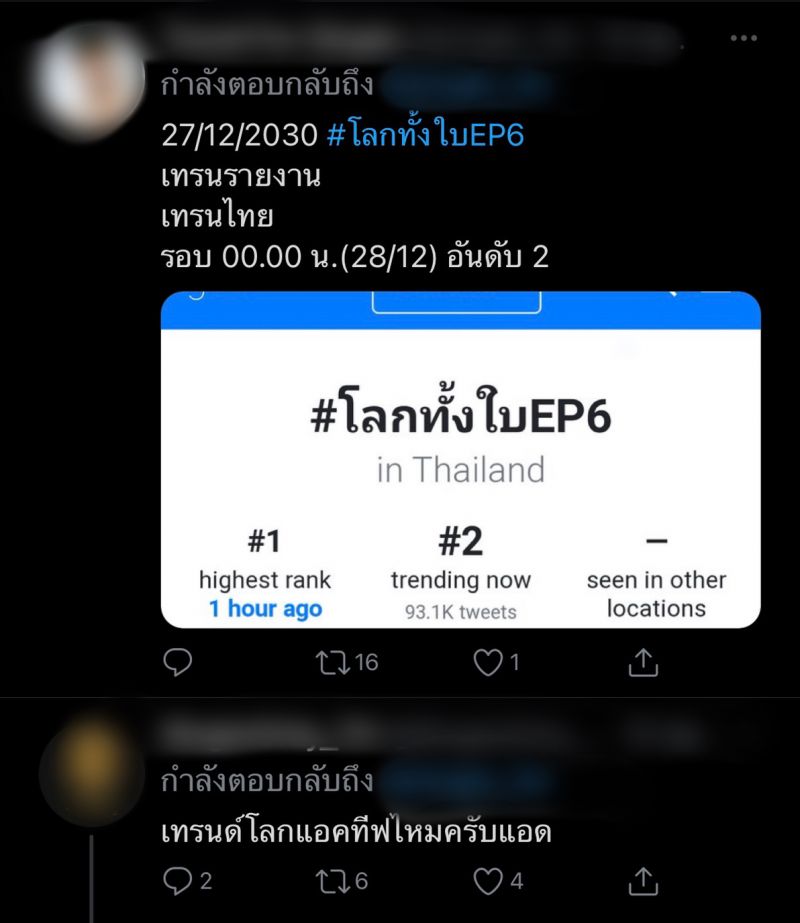This screenshot has width=800, height=923.
Task: Open the replied-to username in the first tweet
Action: (x=468, y=84)
